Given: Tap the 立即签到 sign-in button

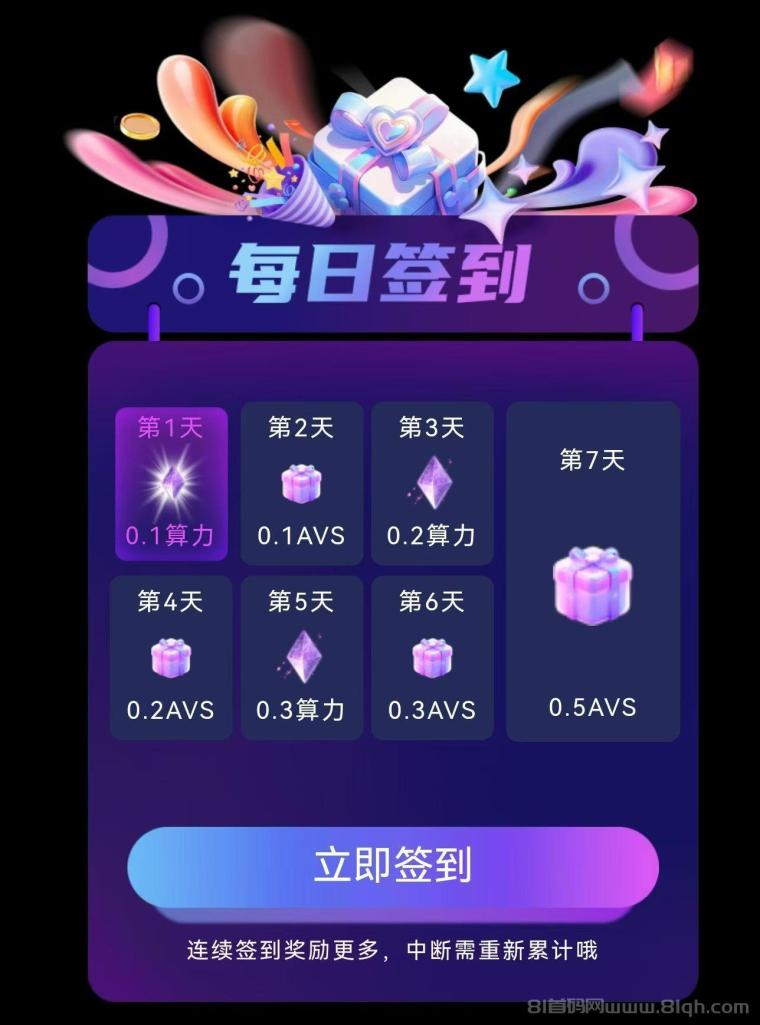Looking at the screenshot, I should click(392, 866).
